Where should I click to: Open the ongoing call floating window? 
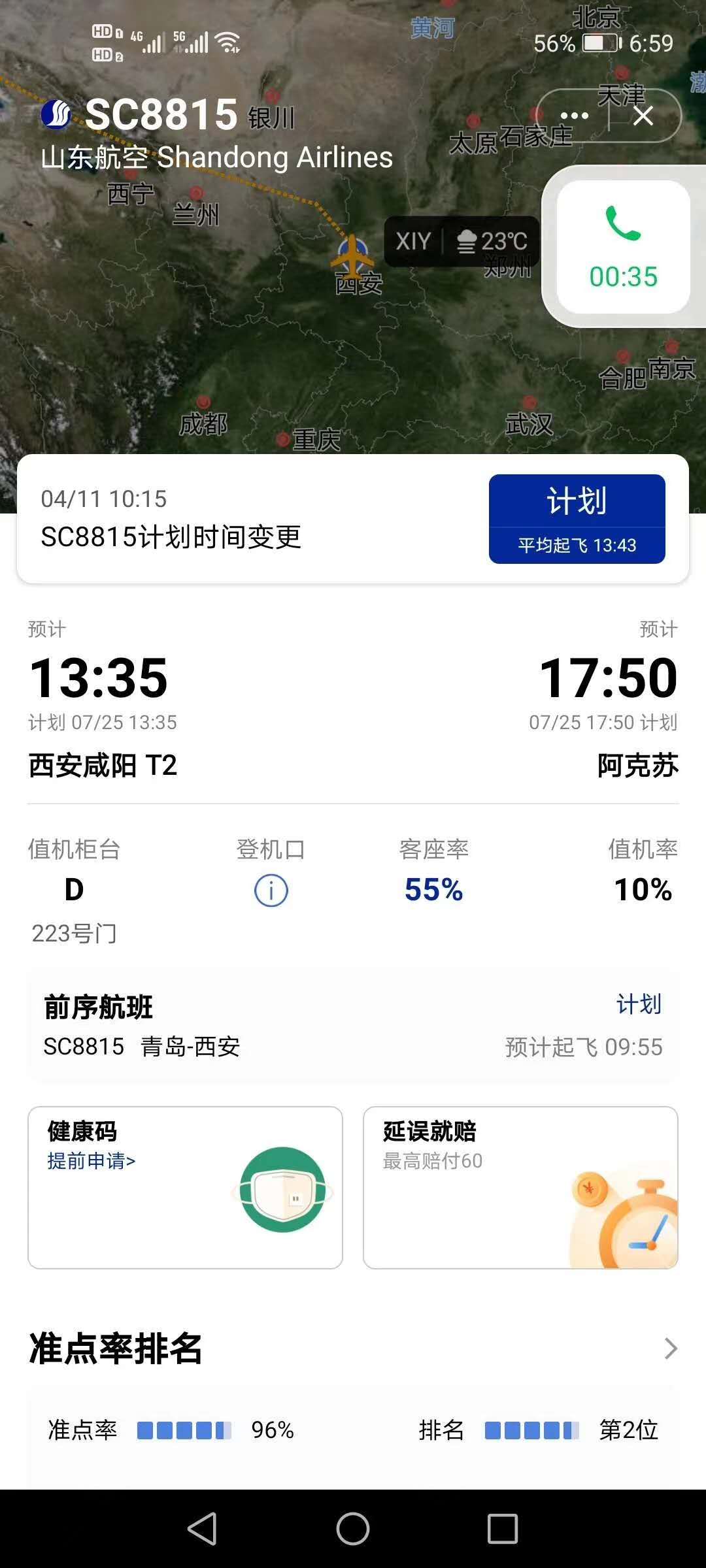point(623,247)
